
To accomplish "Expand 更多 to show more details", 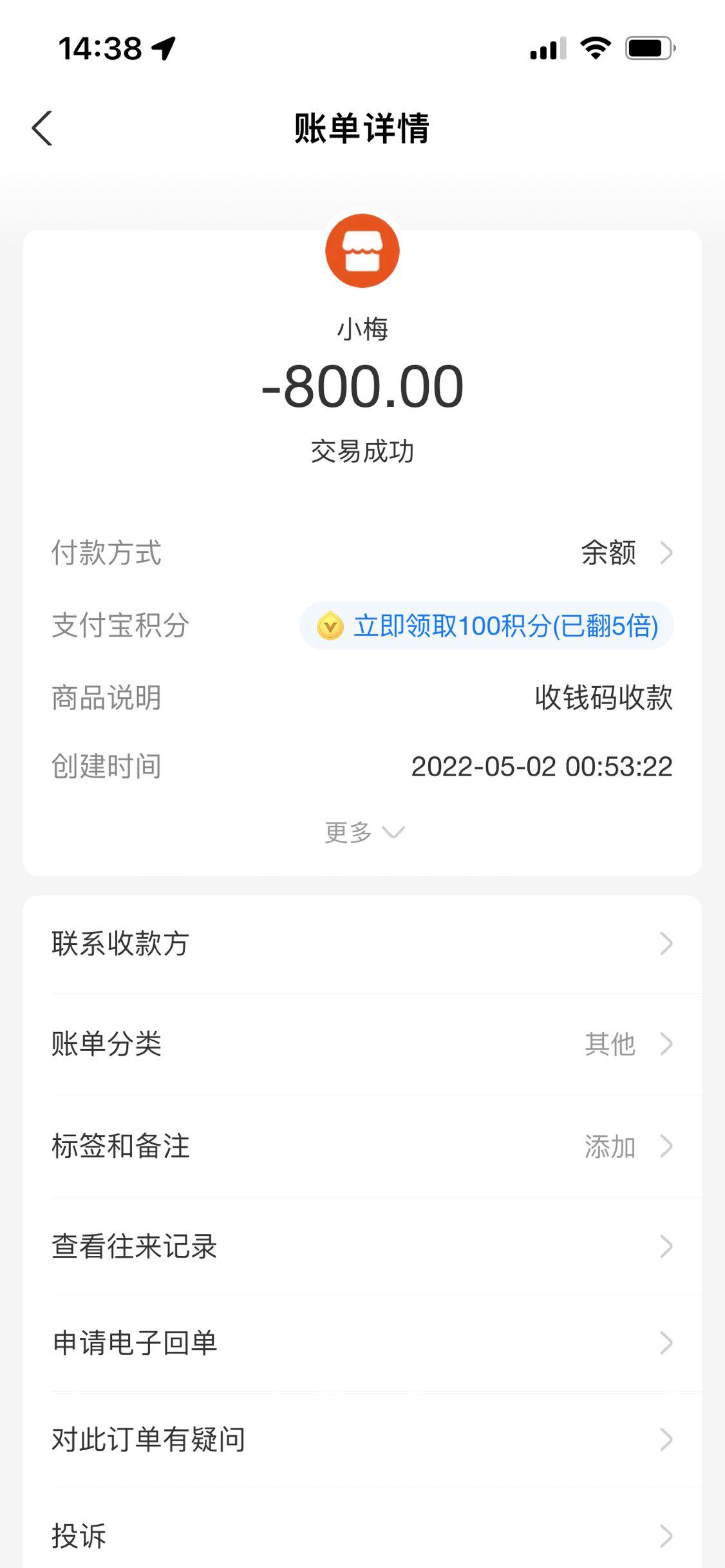I will pyautogui.click(x=363, y=832).
